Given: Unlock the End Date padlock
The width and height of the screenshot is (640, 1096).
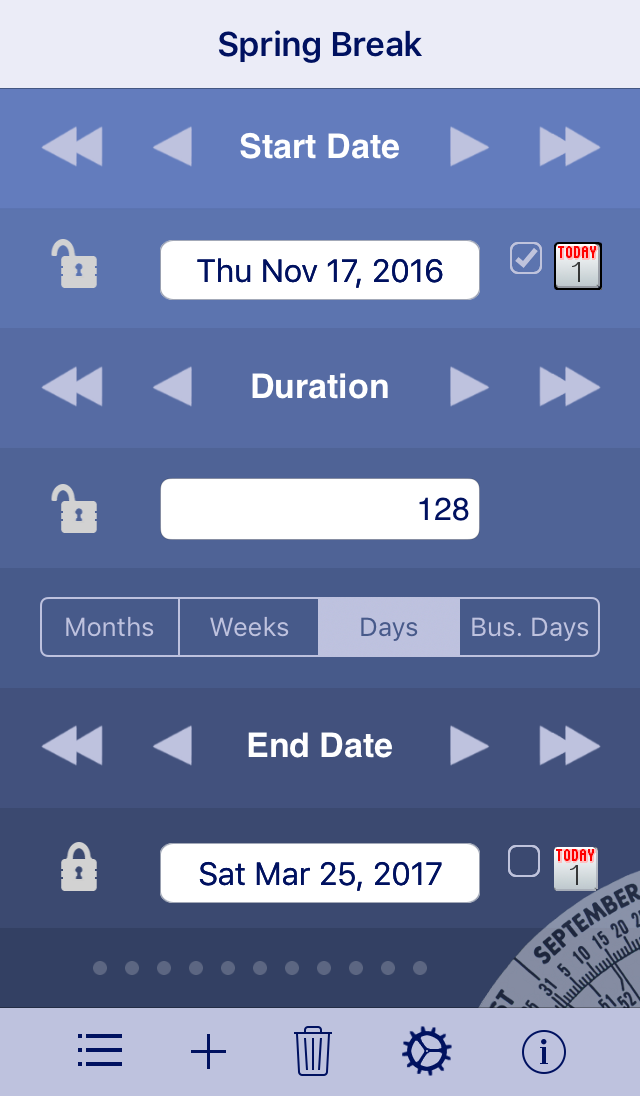Looking at the screenshot, I should click(78, 867).
